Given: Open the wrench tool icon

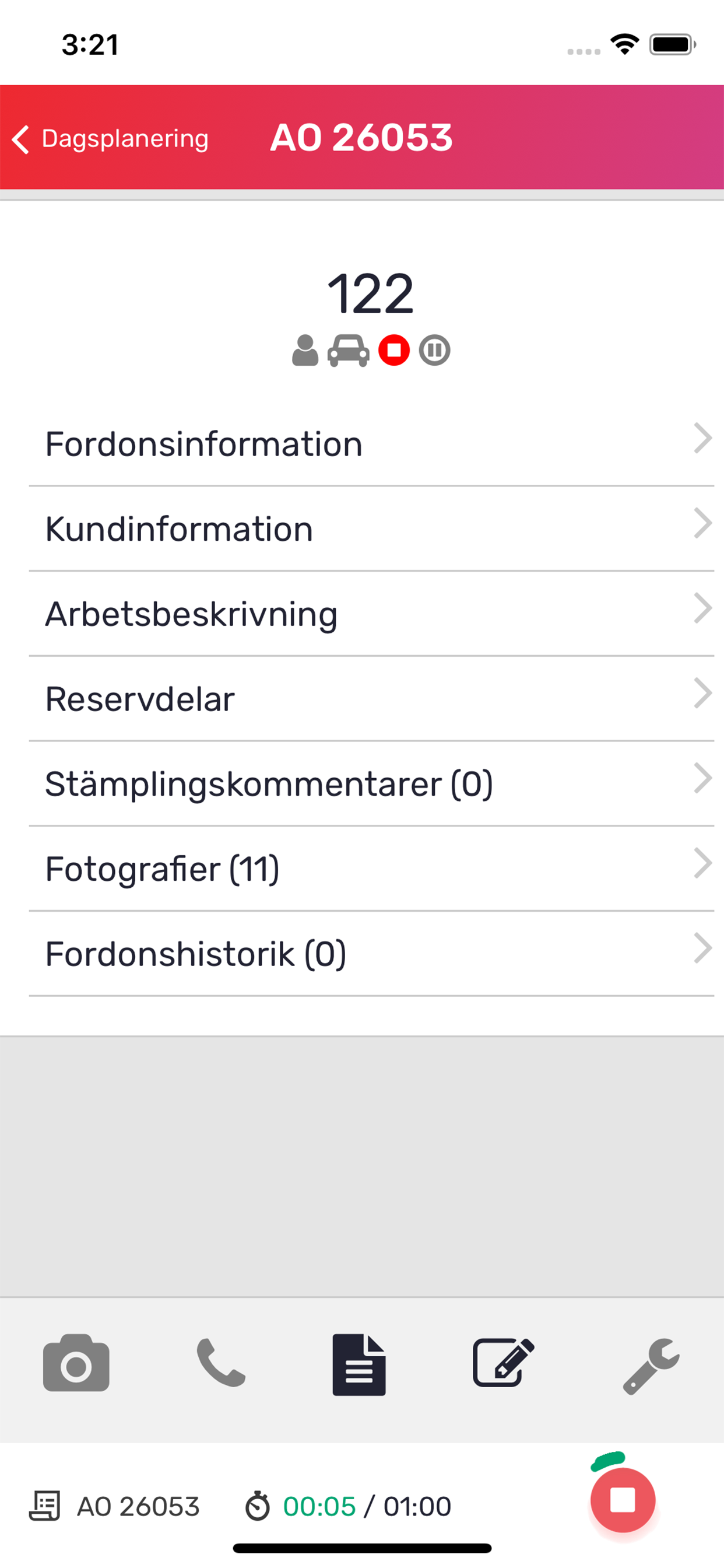Looking at the screenshot, I should click(651, 1366).
